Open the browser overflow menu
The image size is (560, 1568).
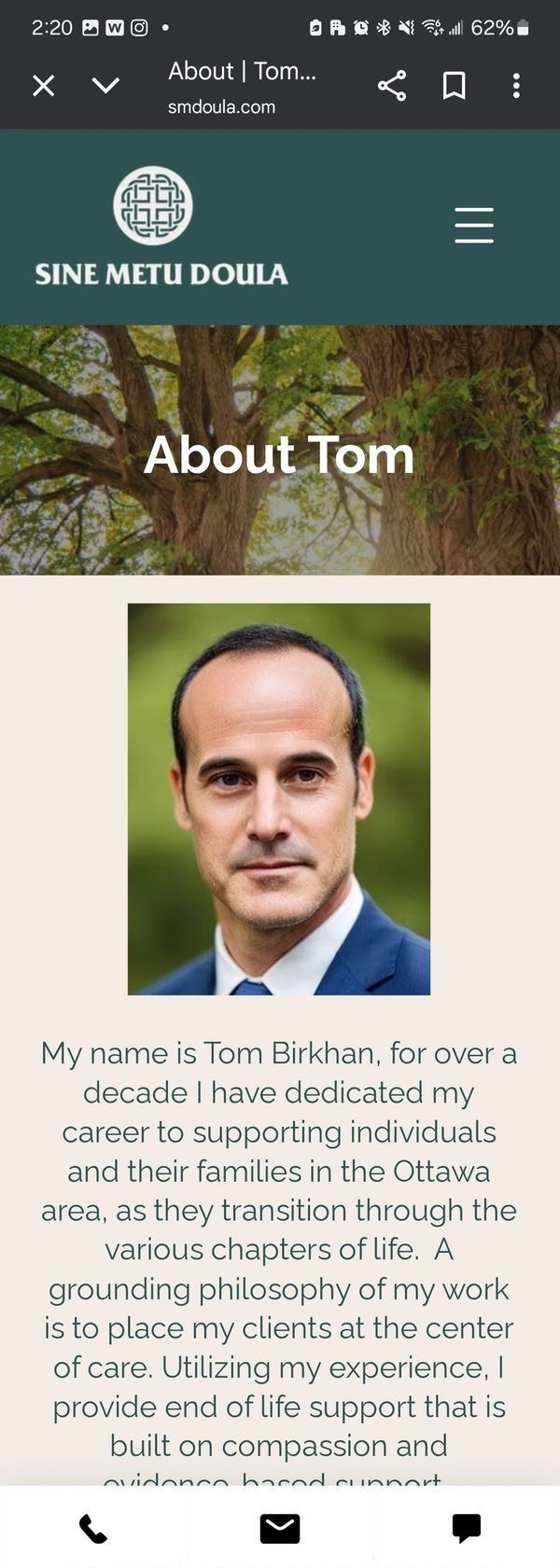[x=516, y=86]
